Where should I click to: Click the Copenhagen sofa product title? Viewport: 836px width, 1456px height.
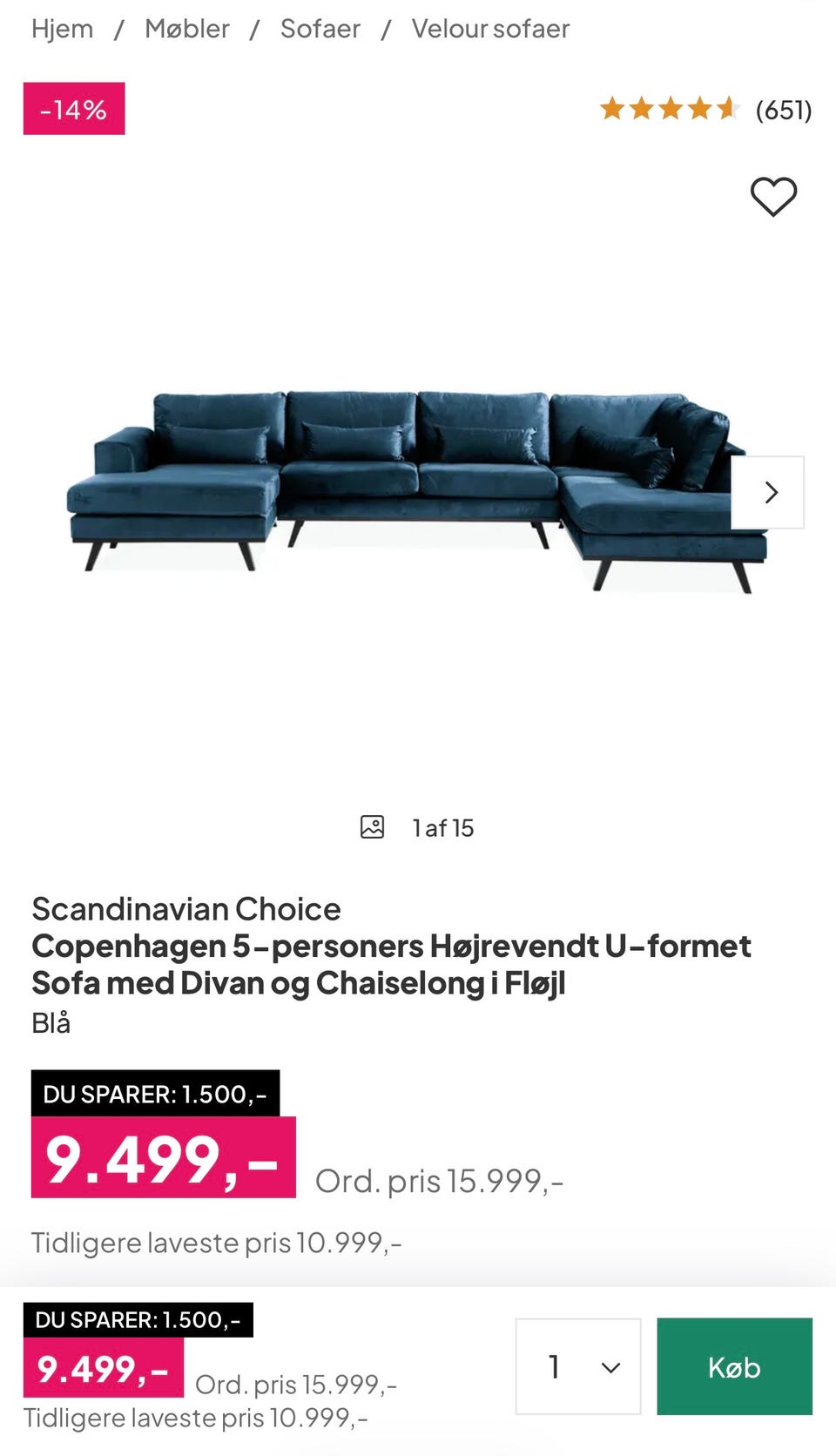coord(391,963)
